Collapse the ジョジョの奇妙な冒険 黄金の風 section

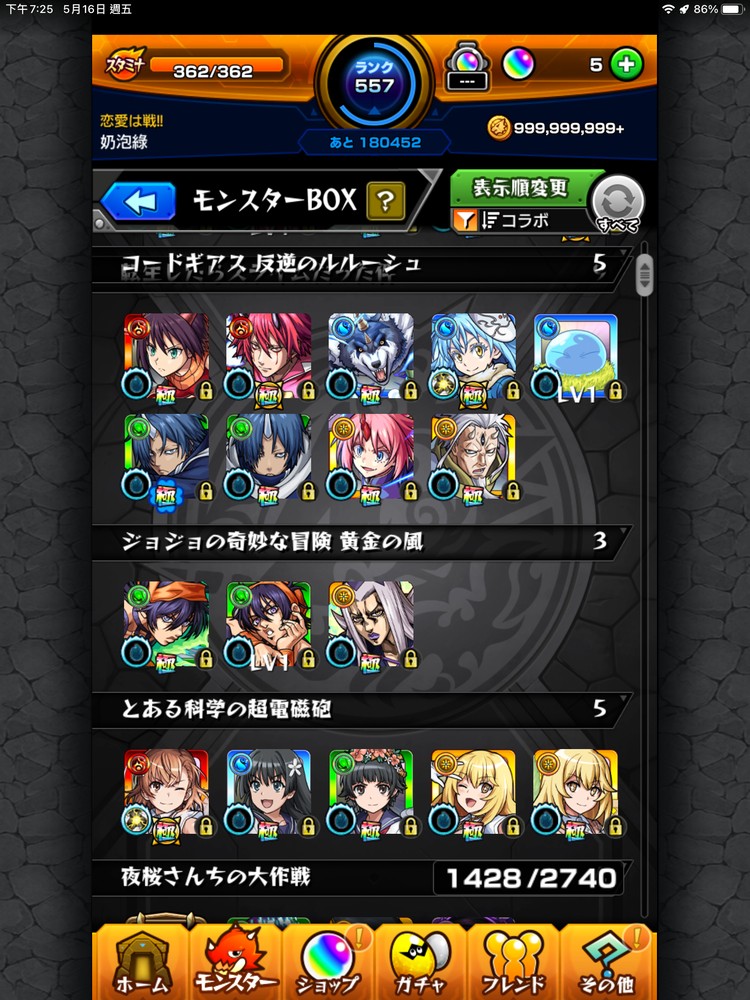[x=360, y=542]
